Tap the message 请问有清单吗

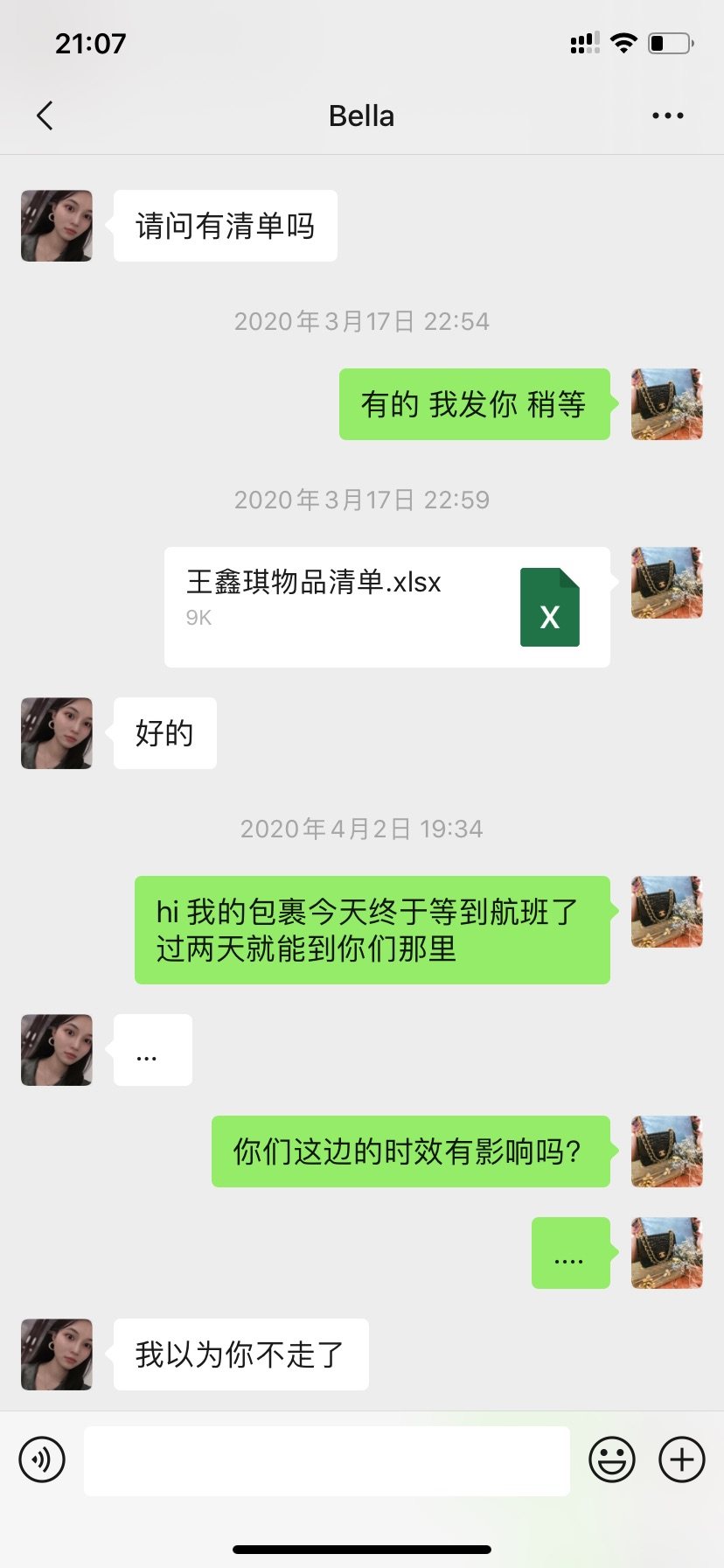click(224, 225)
